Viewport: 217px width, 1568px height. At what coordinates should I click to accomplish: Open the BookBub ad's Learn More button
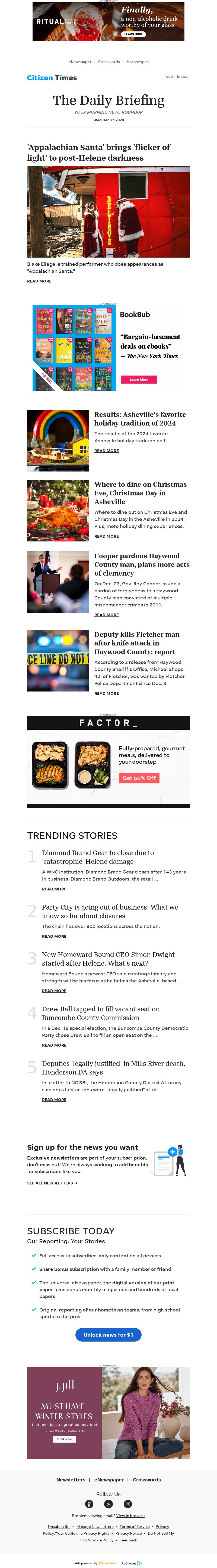139,379
